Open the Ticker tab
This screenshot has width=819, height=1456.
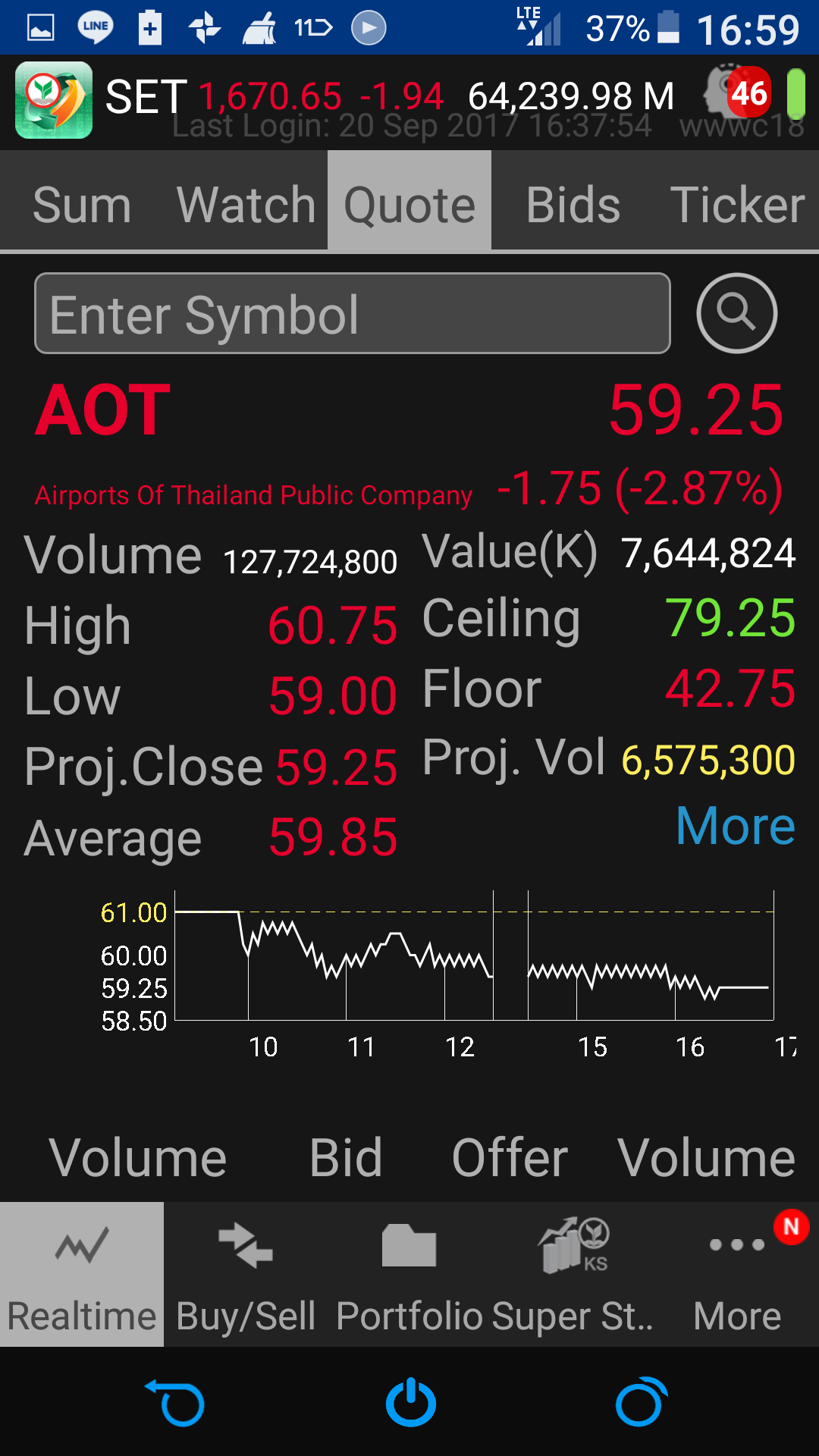pyautogui.click(x=737, y=205)
